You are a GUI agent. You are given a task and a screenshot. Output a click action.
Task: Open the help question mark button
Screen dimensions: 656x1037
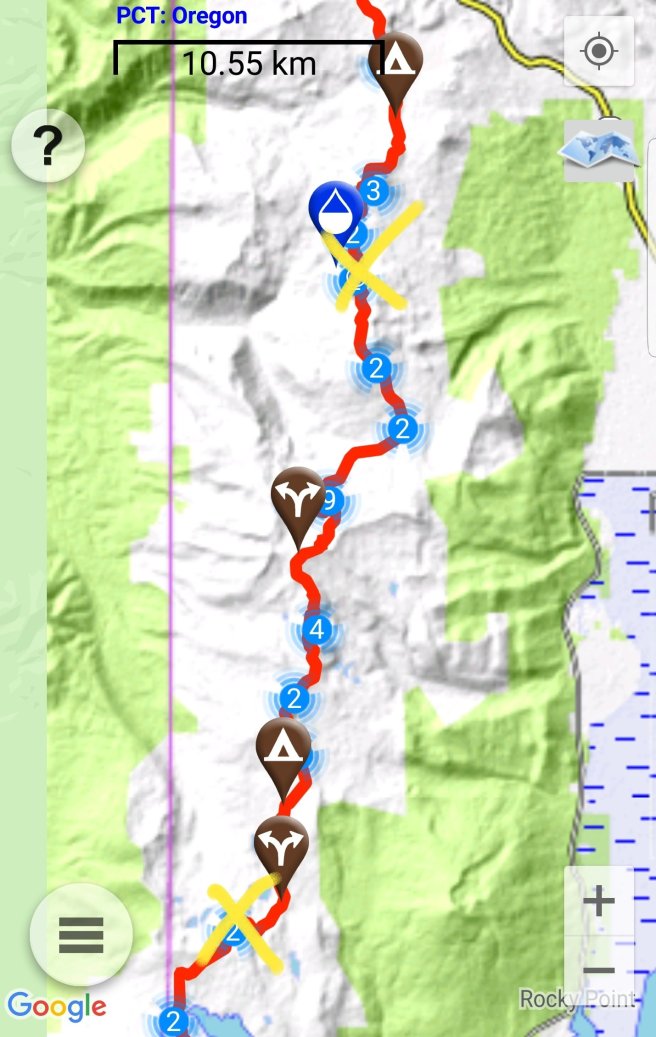tap(47, 148)
